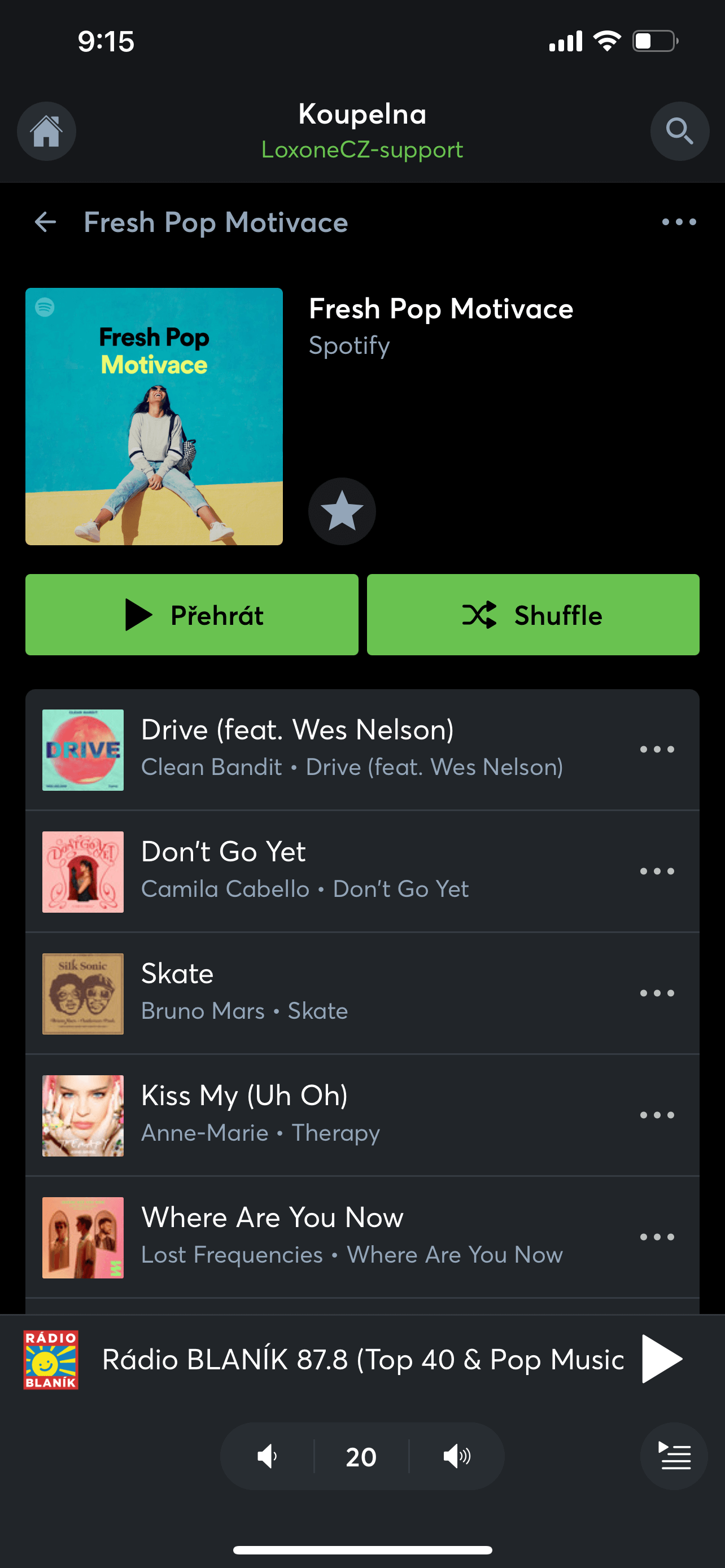Go to the home screen icon

pos(46,131)
